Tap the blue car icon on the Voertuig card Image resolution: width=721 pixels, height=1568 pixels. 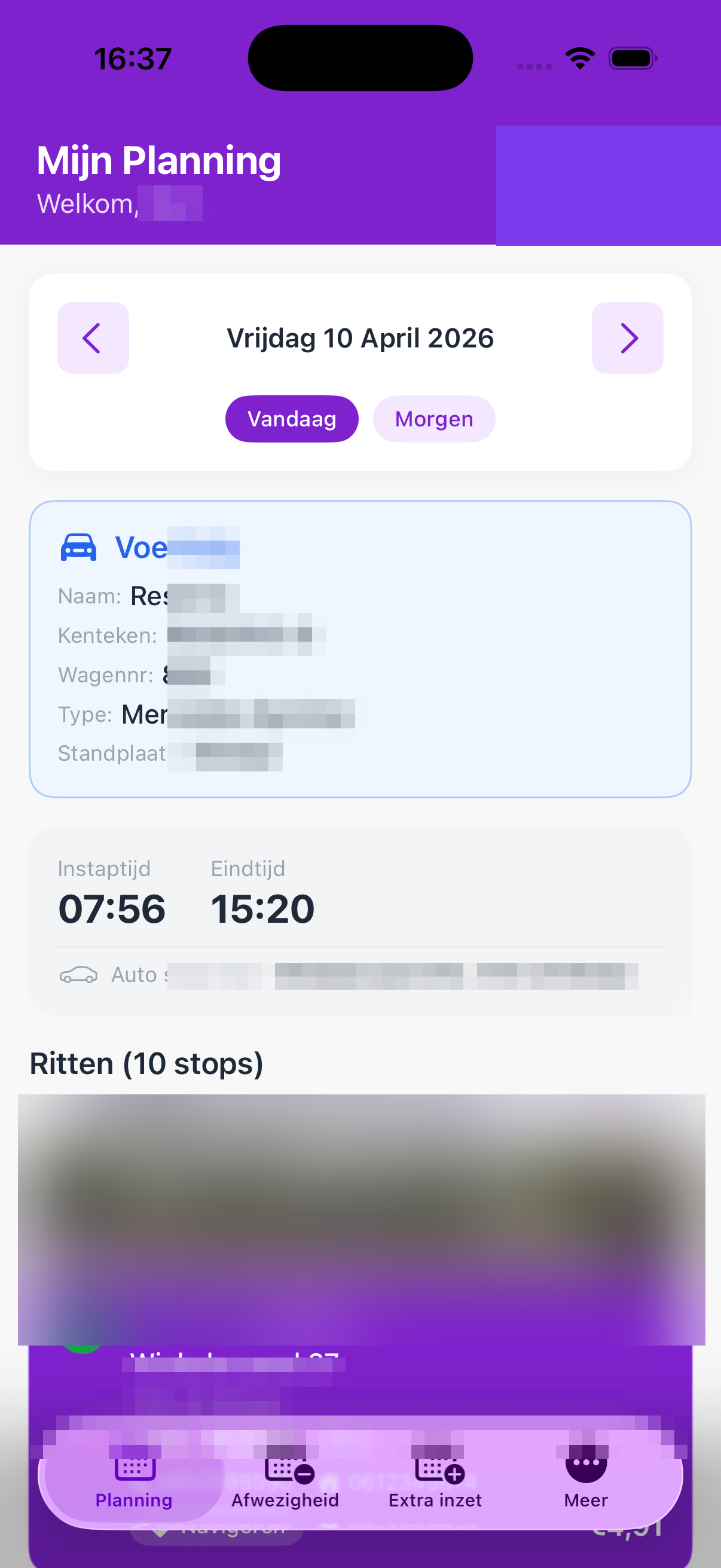78,547
